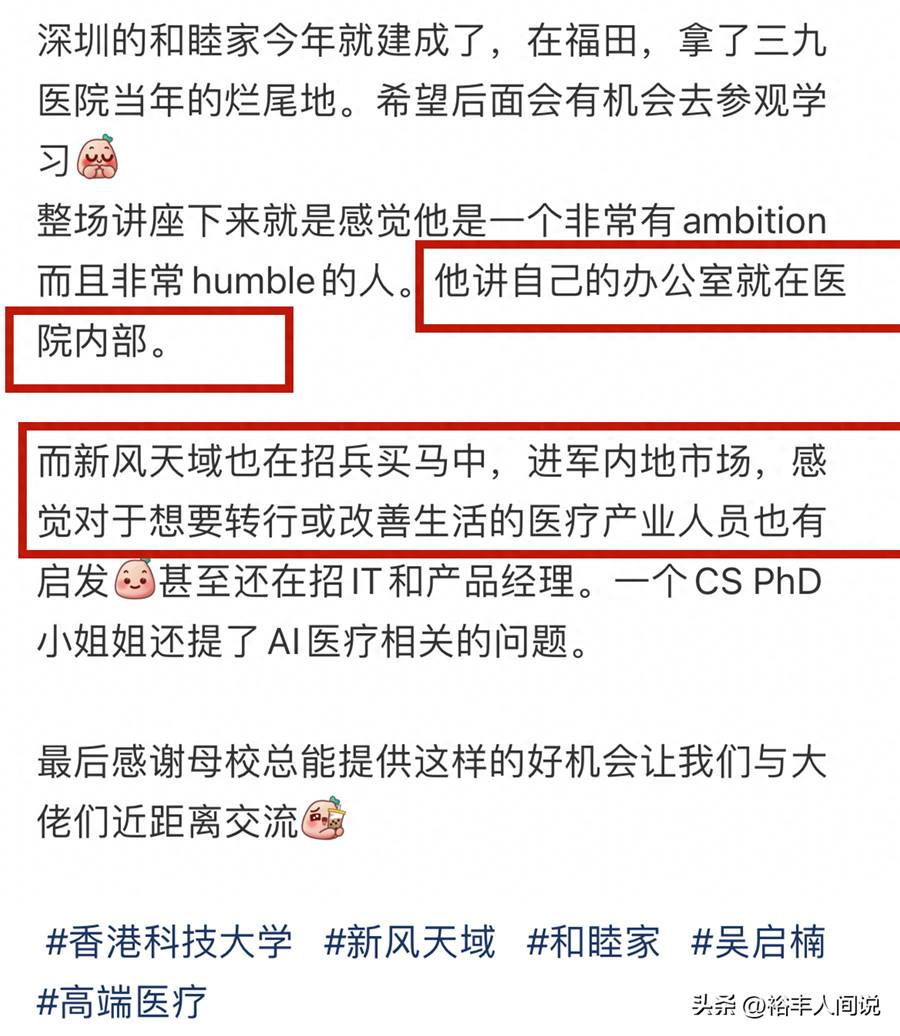View posts tagged #吴启楠

759,942
